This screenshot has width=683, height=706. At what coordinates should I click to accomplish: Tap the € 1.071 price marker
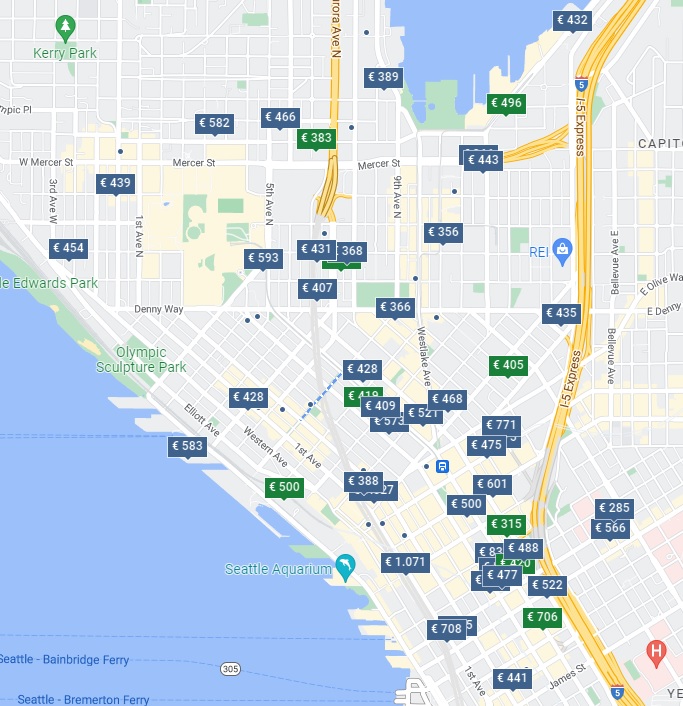coord(405,562)
